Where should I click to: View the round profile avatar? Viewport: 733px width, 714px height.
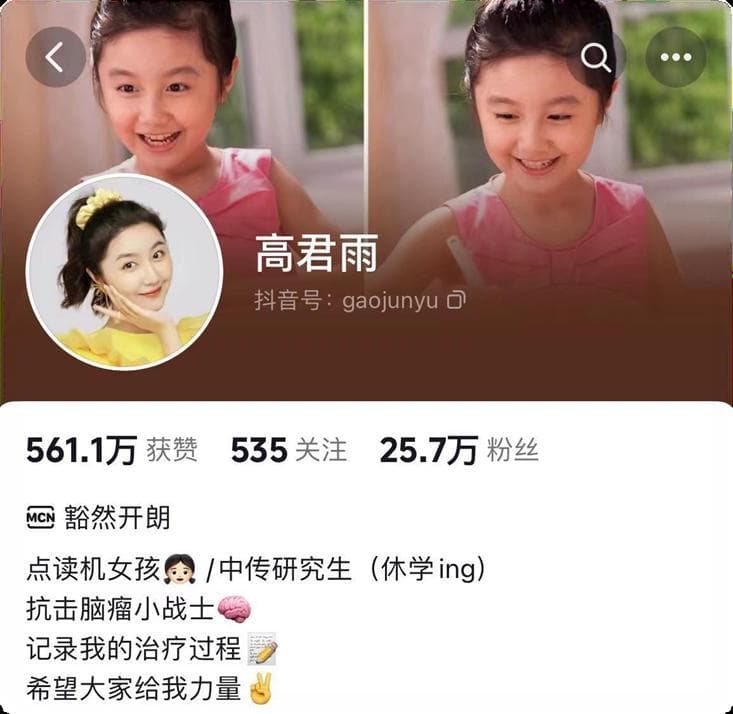pos(124,273)
